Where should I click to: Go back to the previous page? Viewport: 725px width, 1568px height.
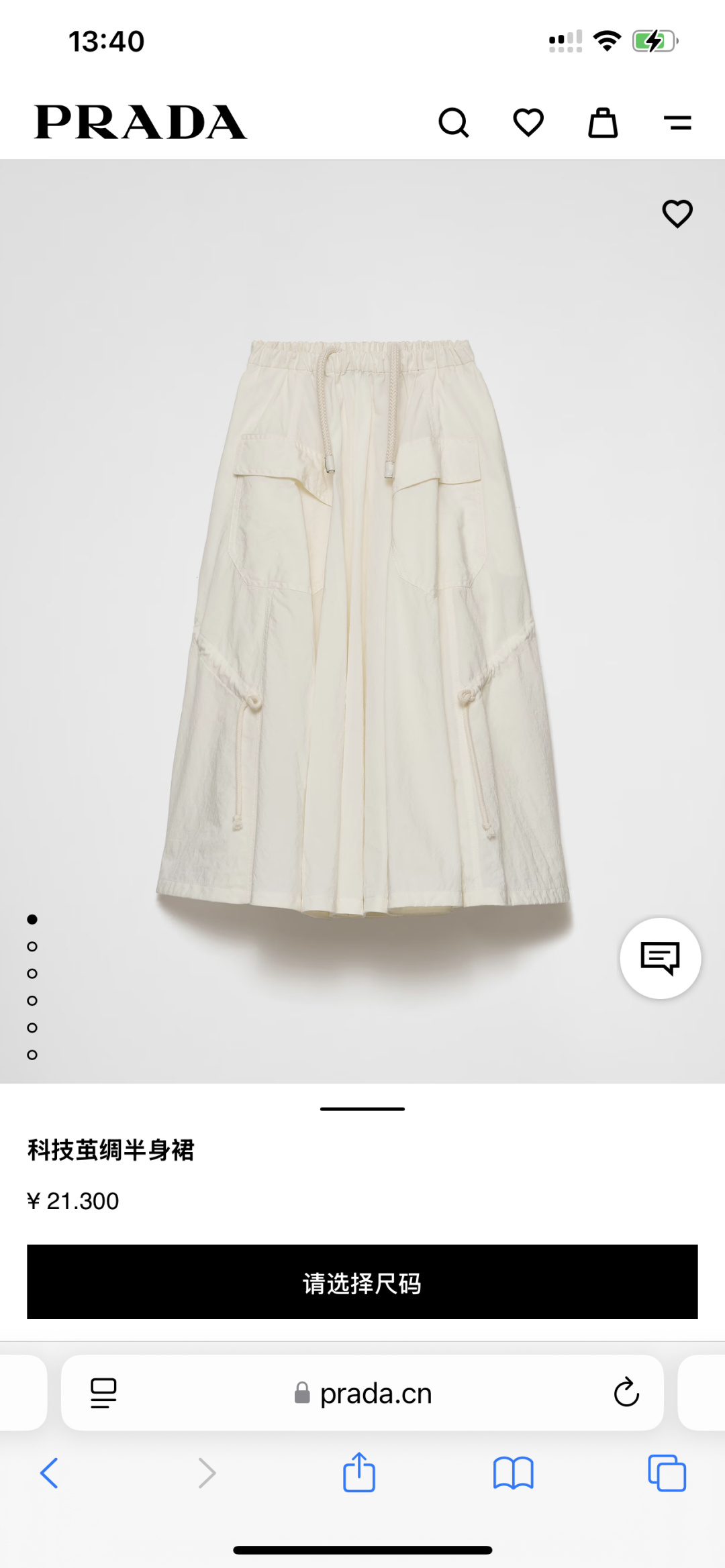[50, 1473]
